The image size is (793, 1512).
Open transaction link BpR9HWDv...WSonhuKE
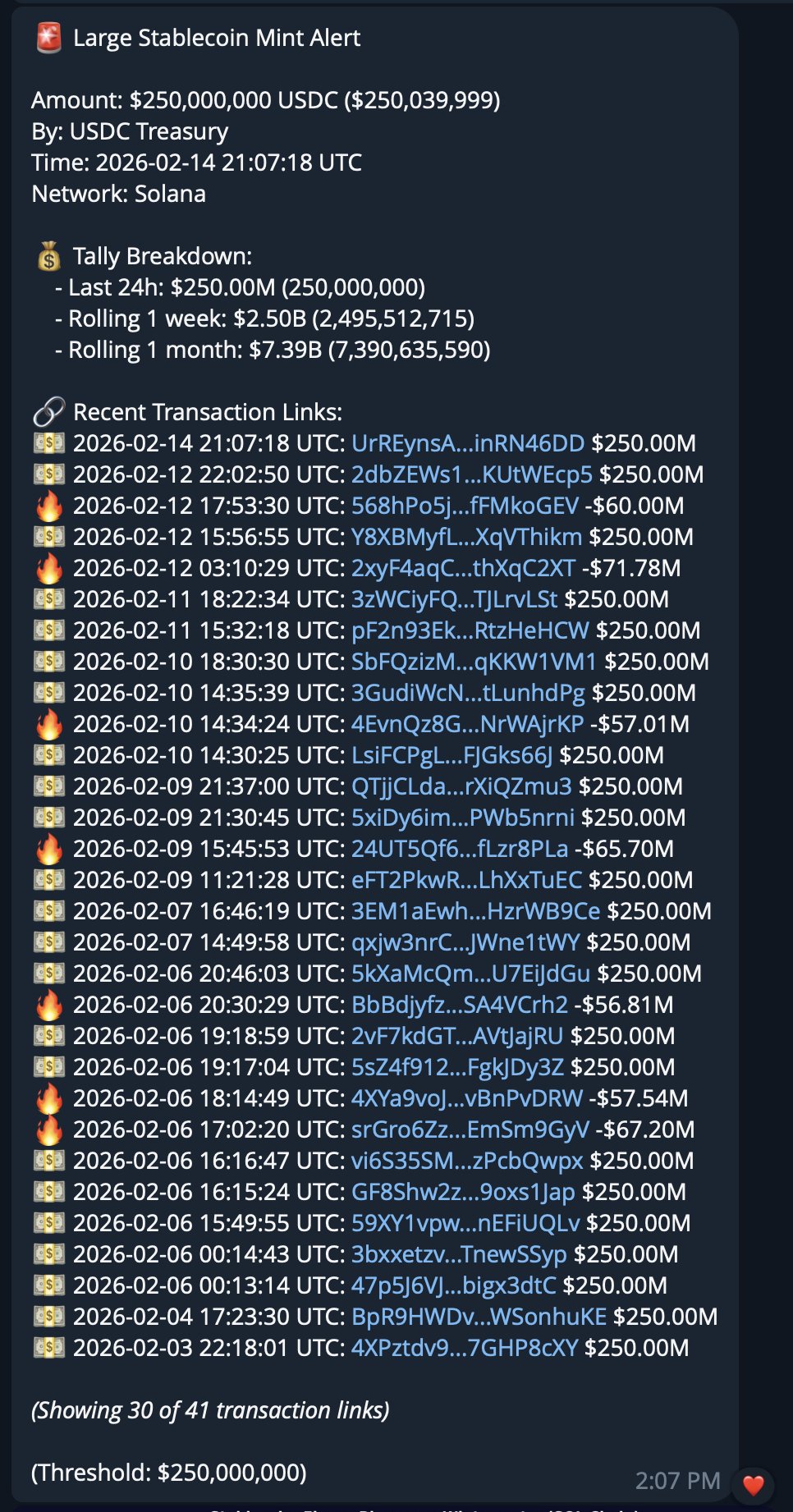click(x=479, y=1317)
